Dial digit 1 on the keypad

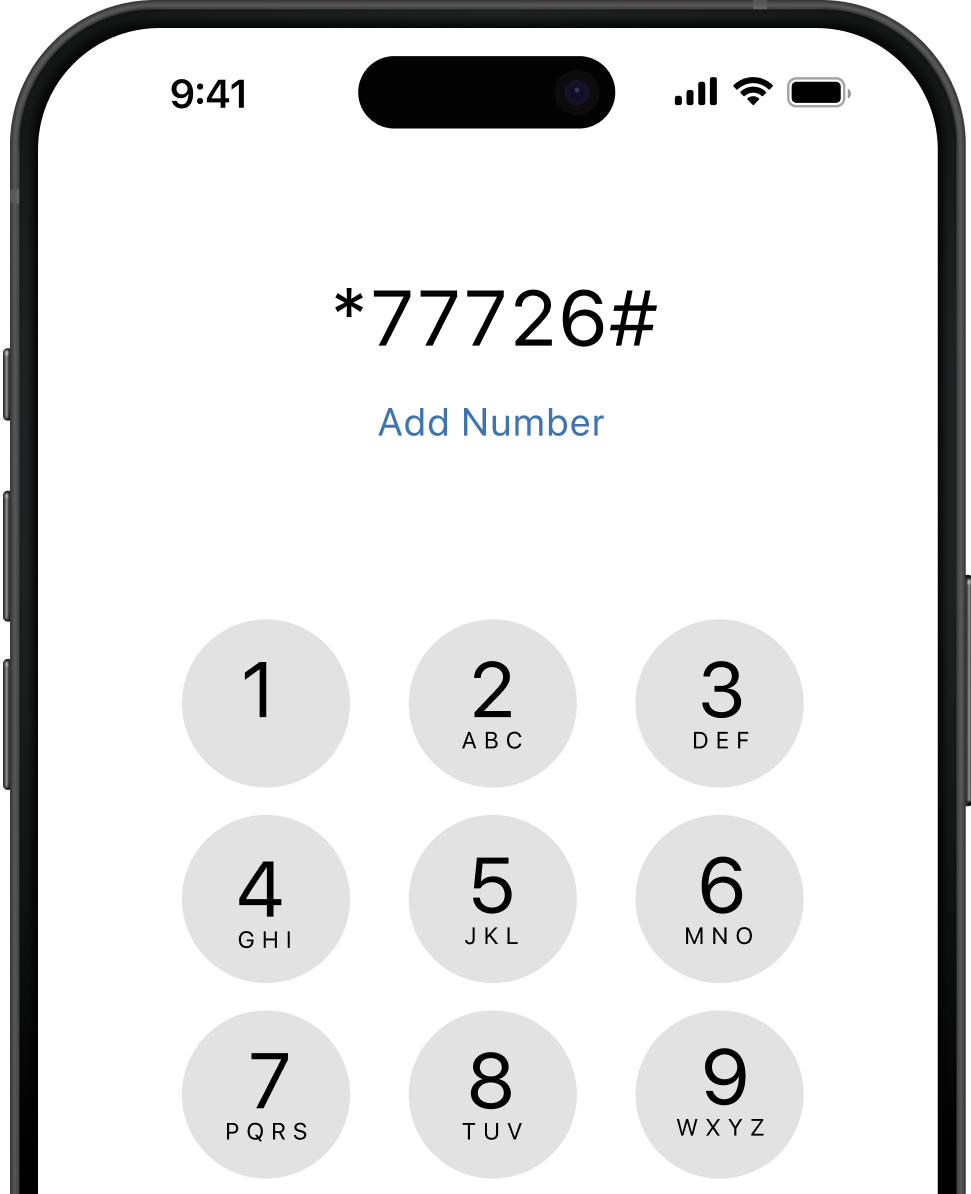click(266, 704)
